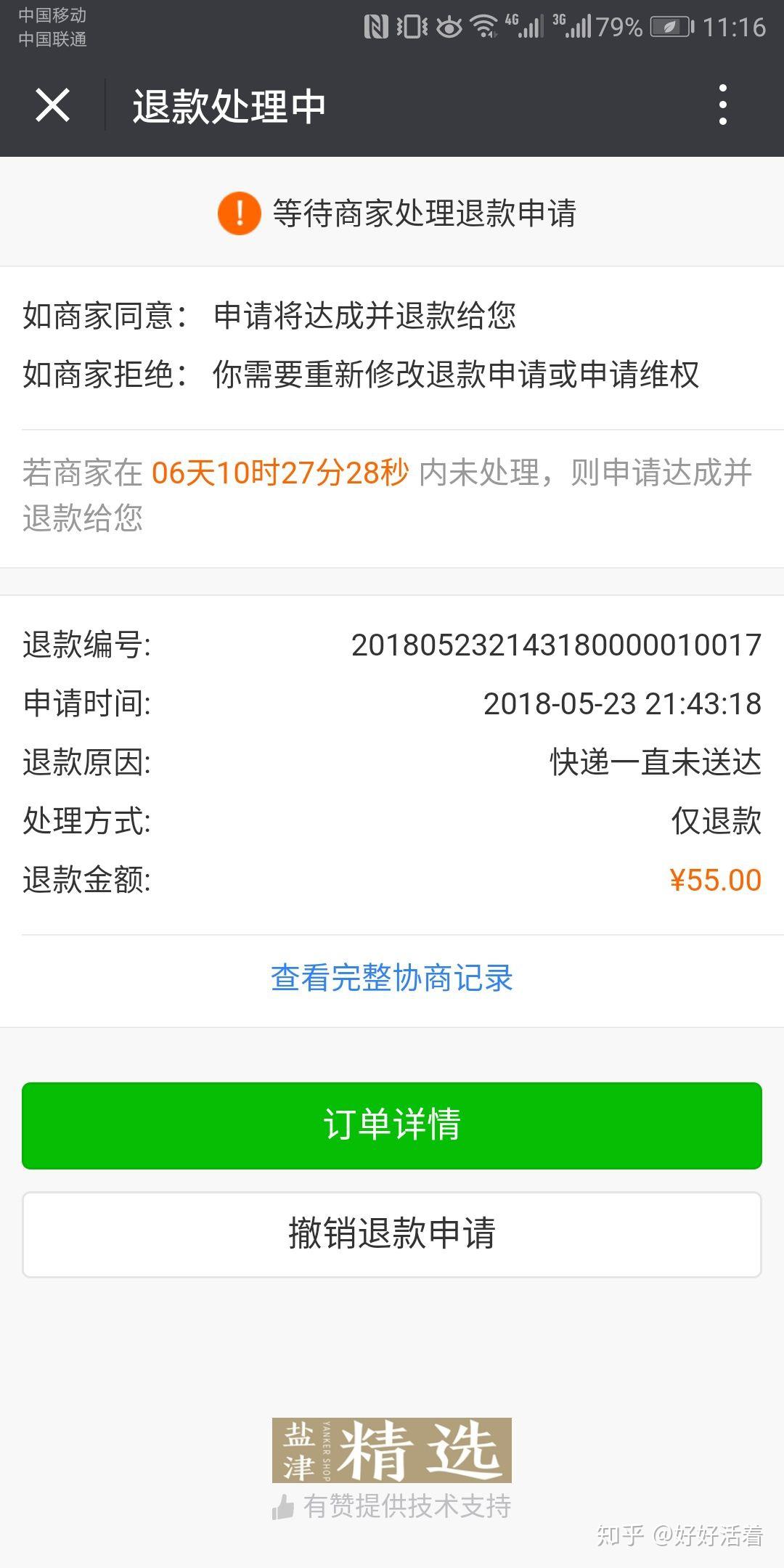Tap the orange exclamation warning icon

pyautogui.click(x=239, y=212)
